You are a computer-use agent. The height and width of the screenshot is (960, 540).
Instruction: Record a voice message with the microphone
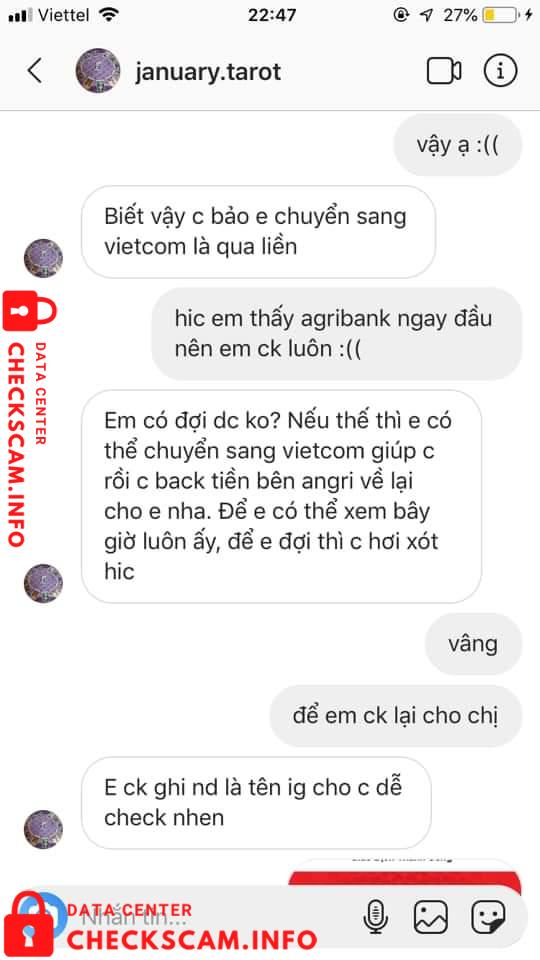click(x=375, y=916)
